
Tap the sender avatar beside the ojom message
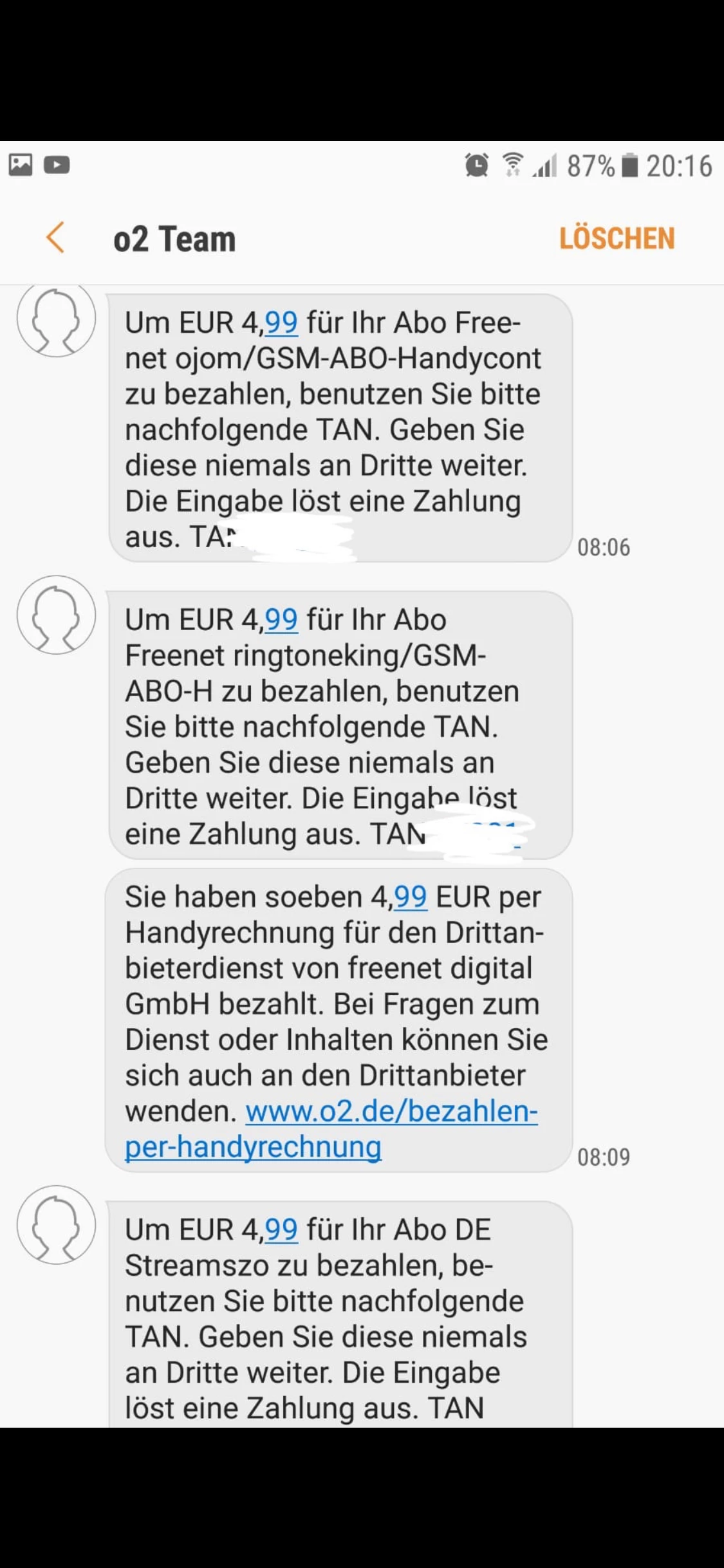point(57,319)
